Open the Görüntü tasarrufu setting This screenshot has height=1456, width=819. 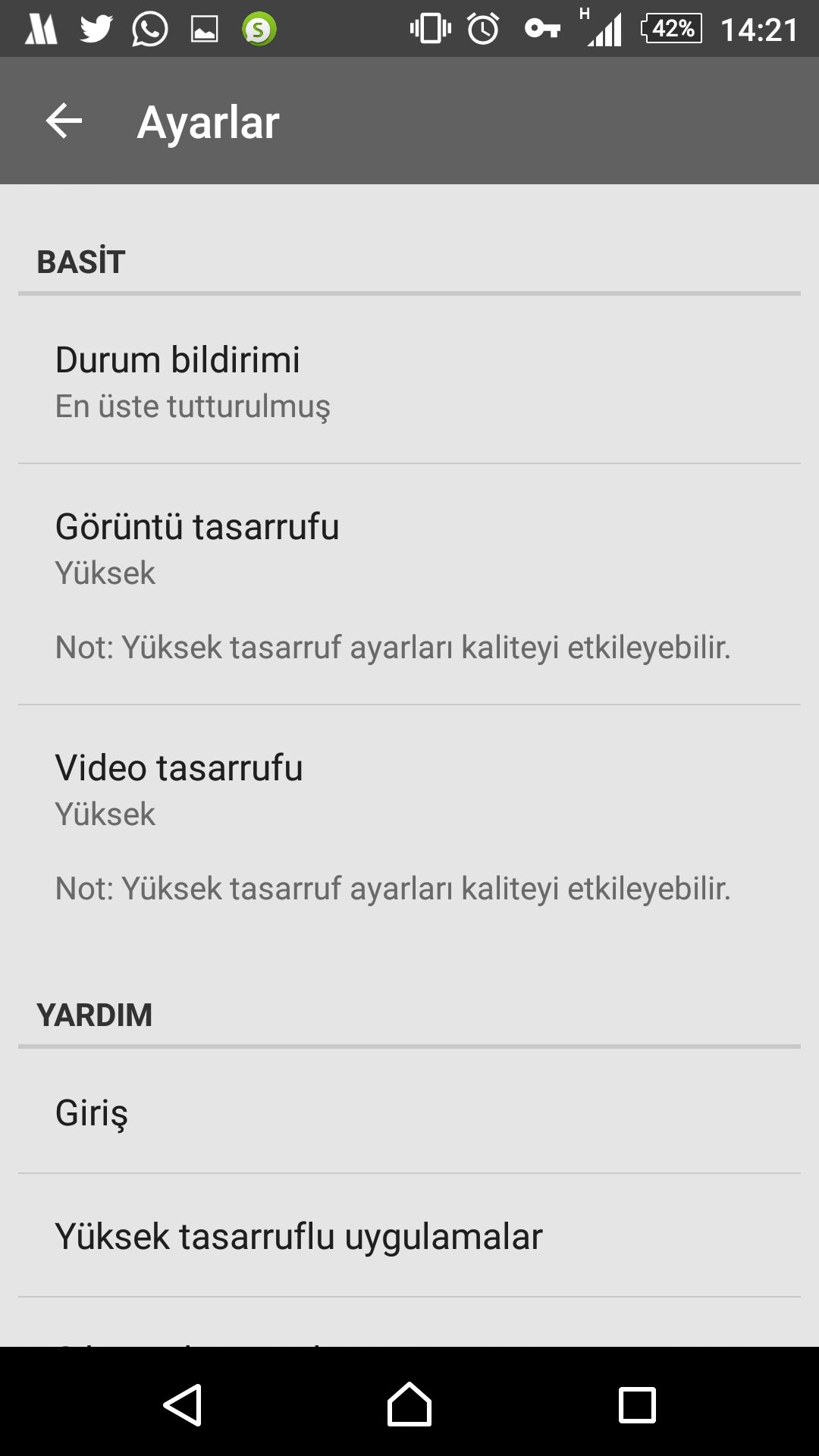[409, 585]
